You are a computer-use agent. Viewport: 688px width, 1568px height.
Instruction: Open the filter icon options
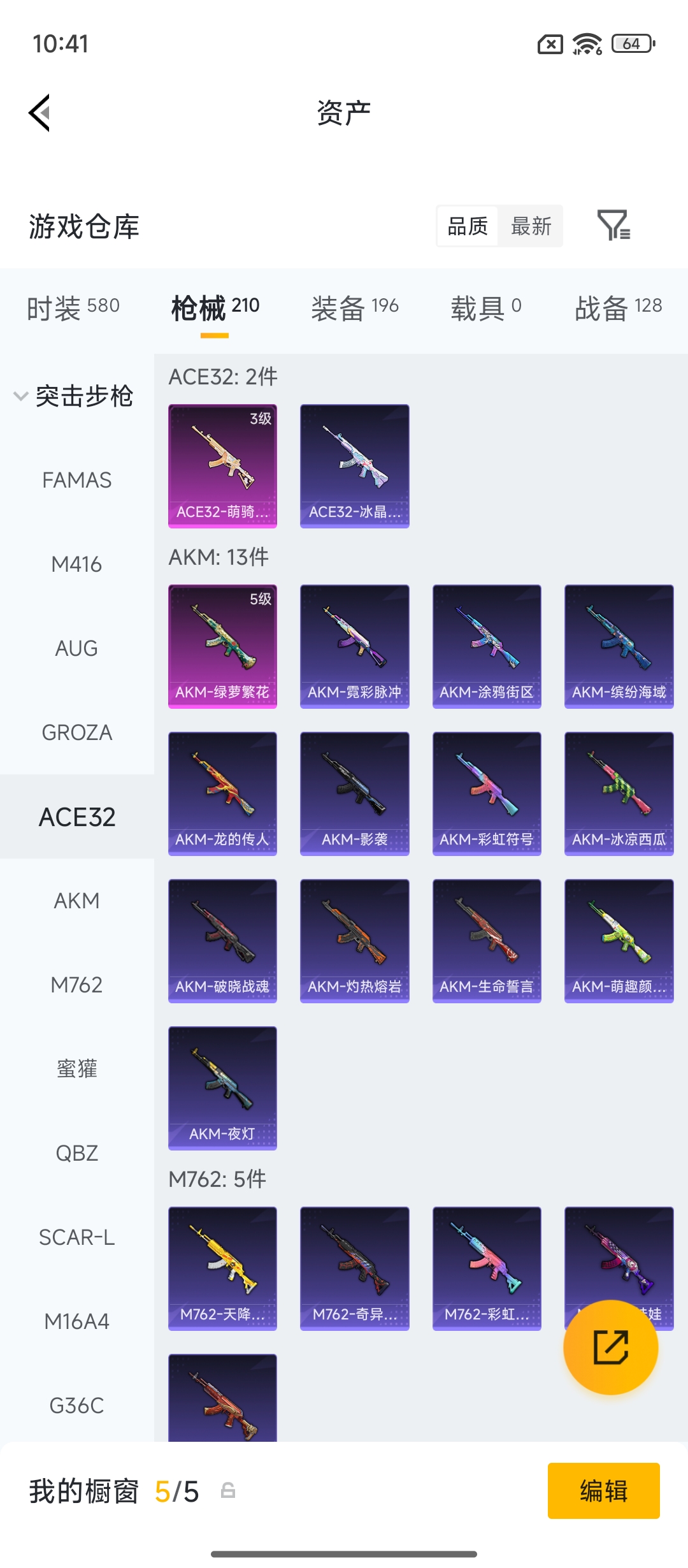(613, 226)
